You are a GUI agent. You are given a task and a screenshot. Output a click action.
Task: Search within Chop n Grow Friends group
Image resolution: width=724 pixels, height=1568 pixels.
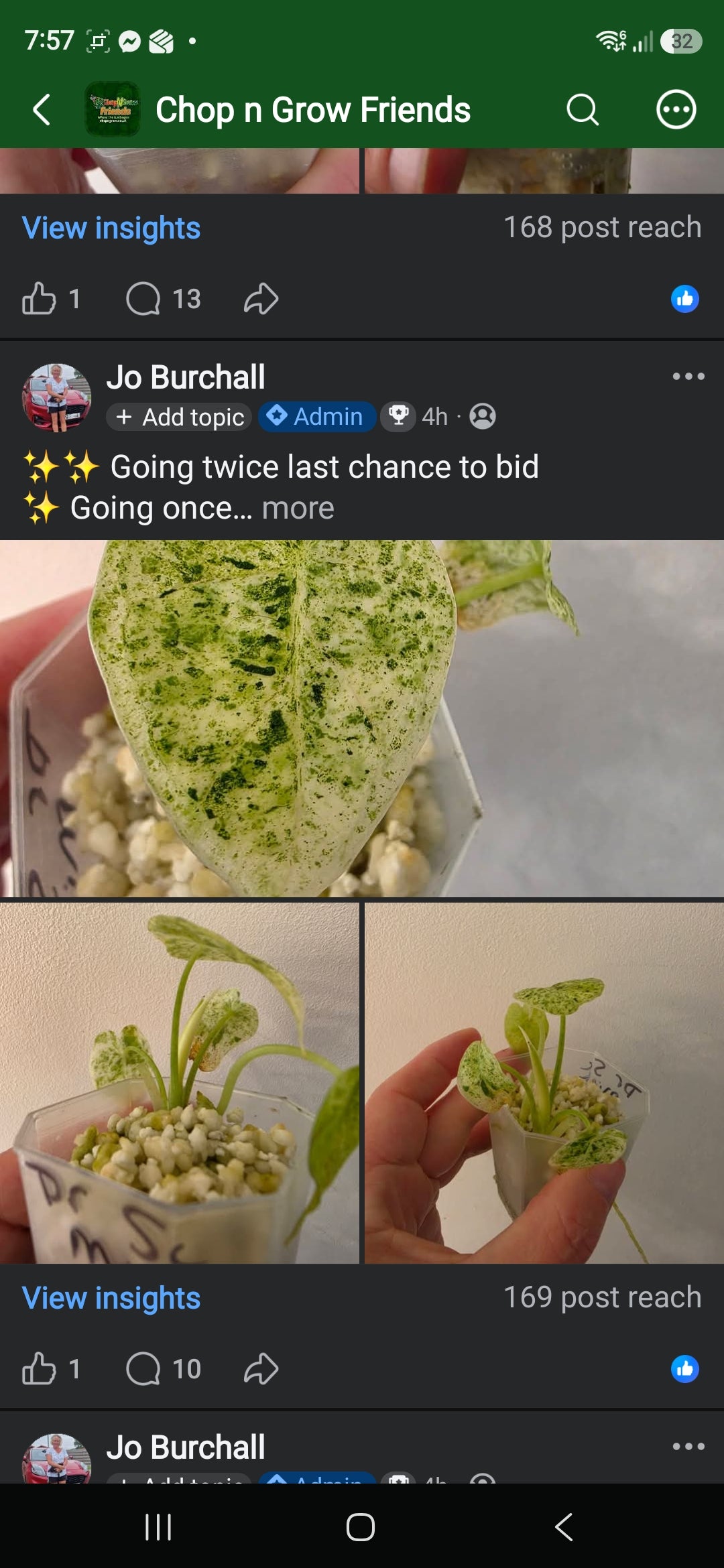click(582, 110)
